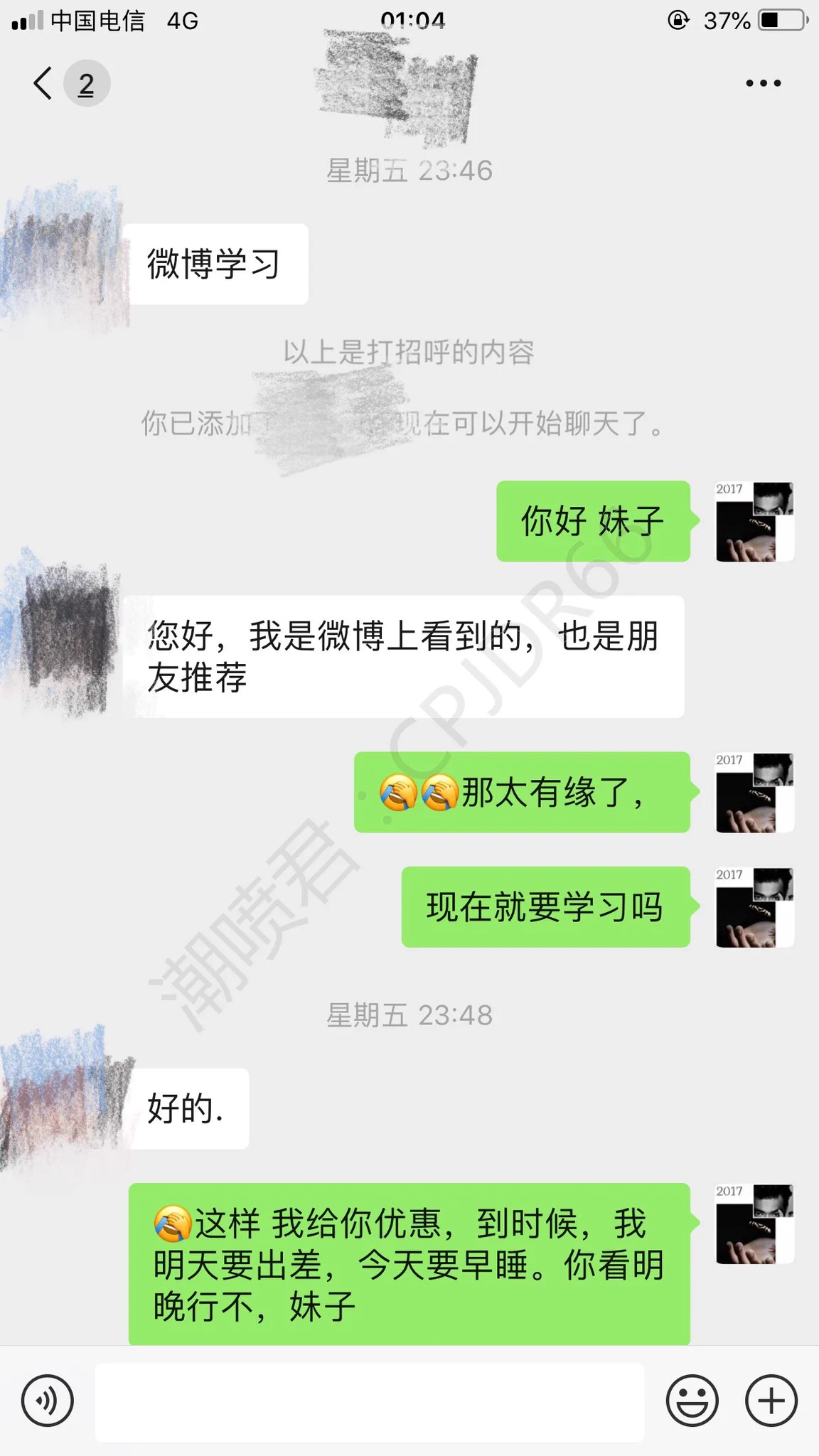This screenshot has height=1456, width=819.
Task: Switch to voice message input
Action: [48, 1401]
